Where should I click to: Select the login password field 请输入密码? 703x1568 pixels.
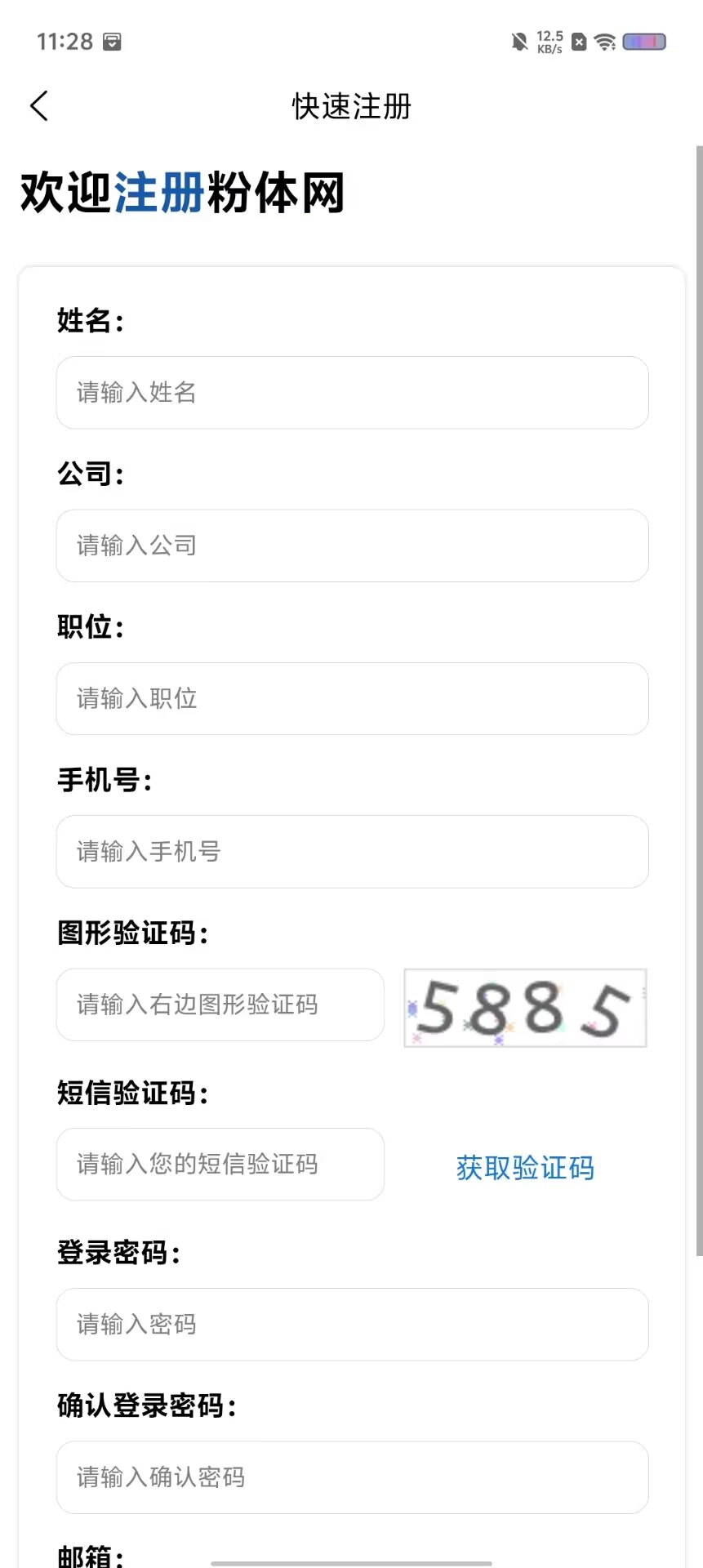coord(352,1325)
